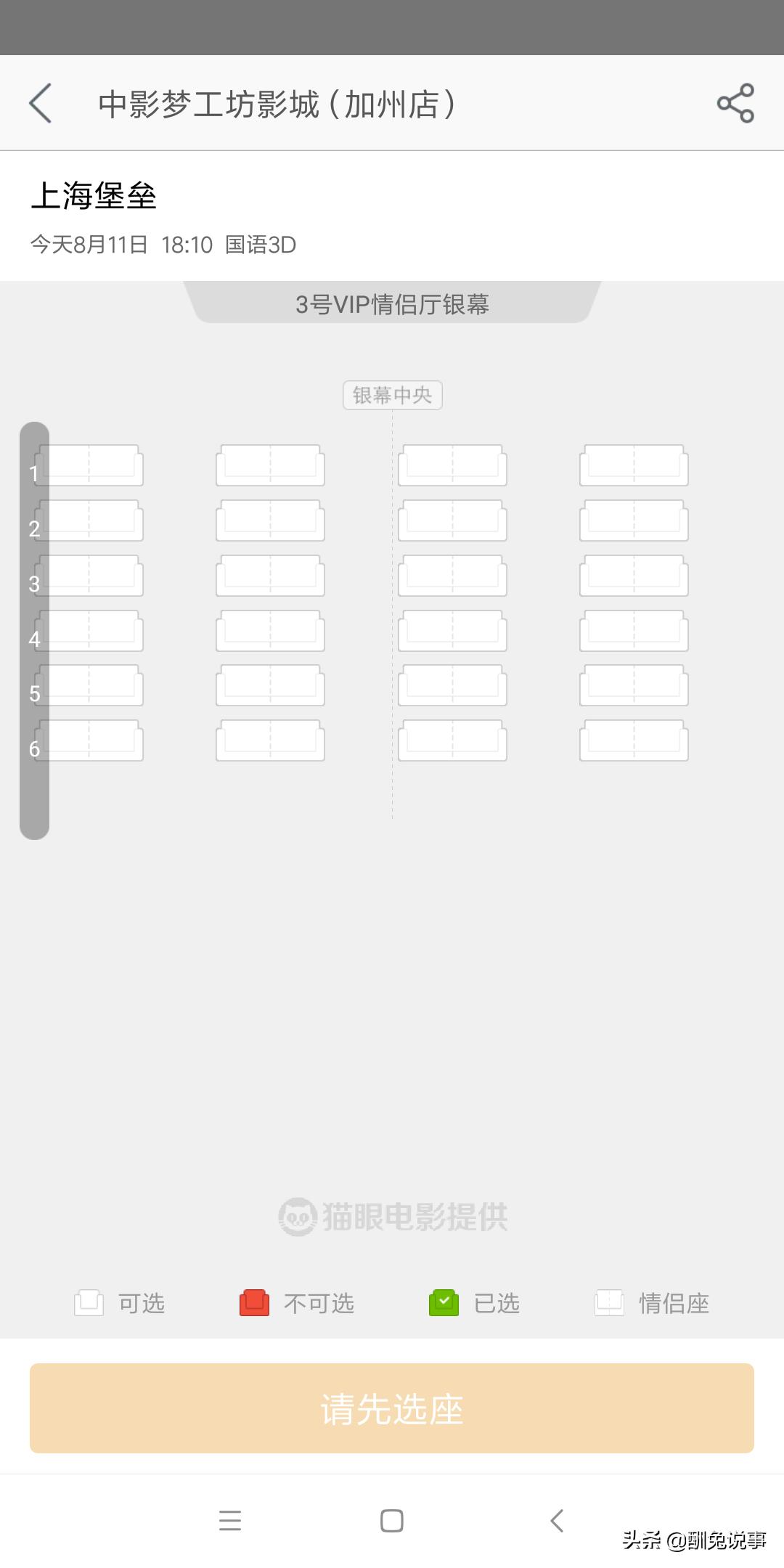Pick the third couple seat in row 3
The width and height of the screenshot is (784, 1568).
(x=452, y=576)
